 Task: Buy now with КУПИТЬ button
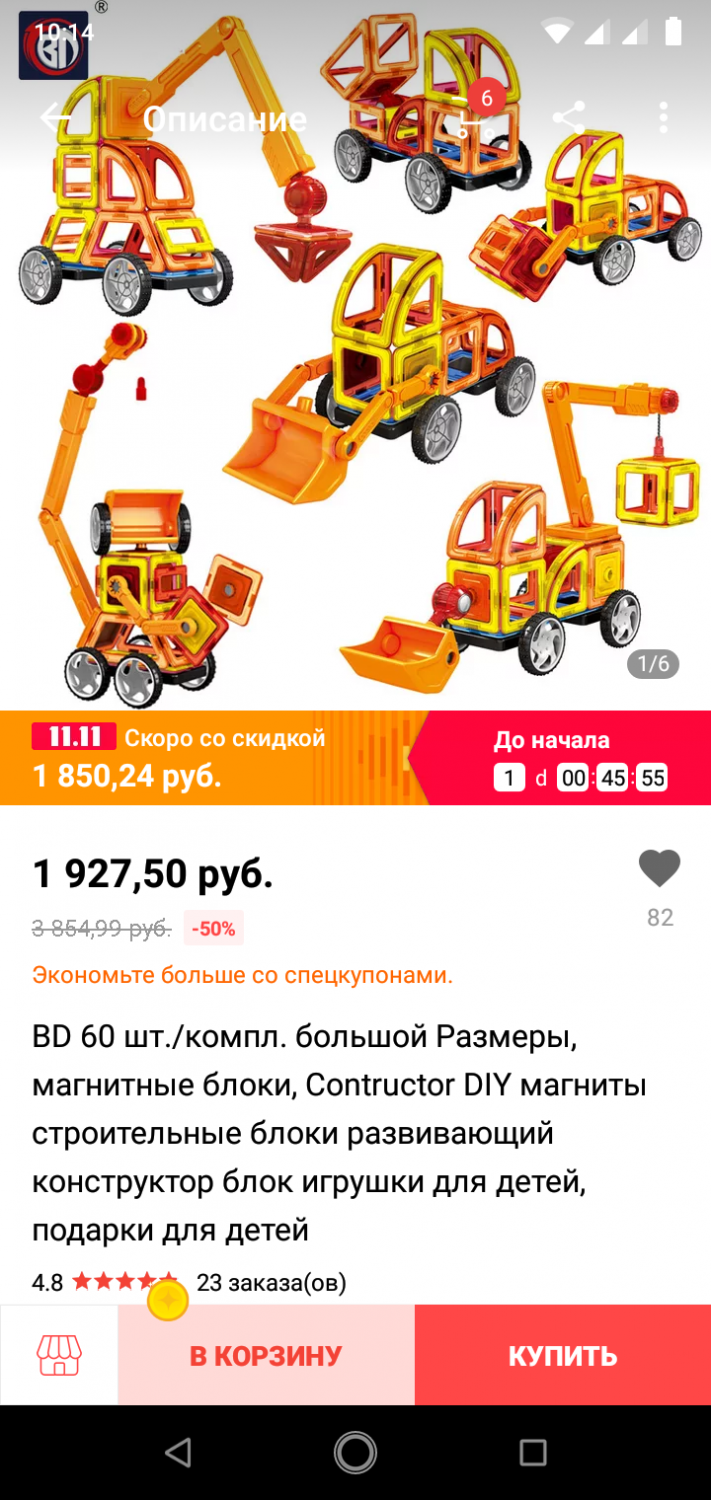pos(563,1355)
